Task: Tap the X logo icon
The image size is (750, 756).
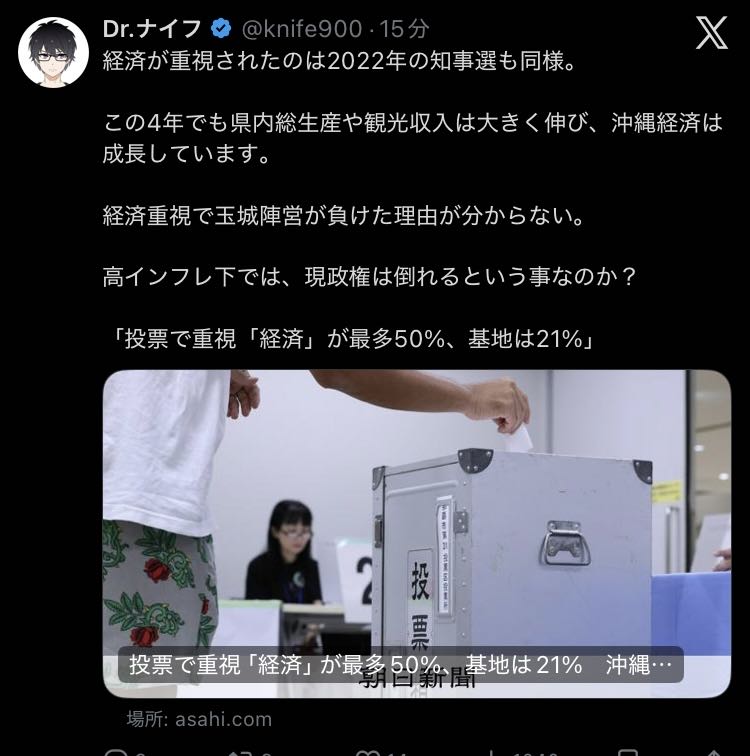Action: coord(711,32)
